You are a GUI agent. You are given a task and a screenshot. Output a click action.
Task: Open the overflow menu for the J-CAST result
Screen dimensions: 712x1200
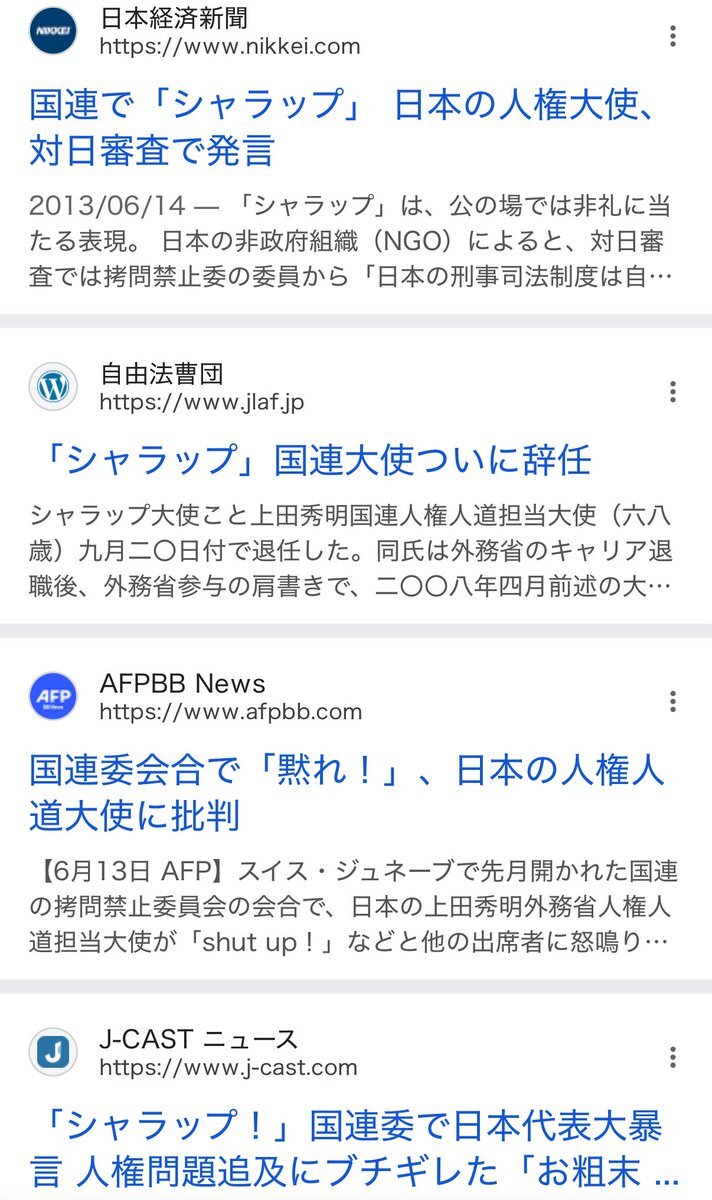(673, 1056)
